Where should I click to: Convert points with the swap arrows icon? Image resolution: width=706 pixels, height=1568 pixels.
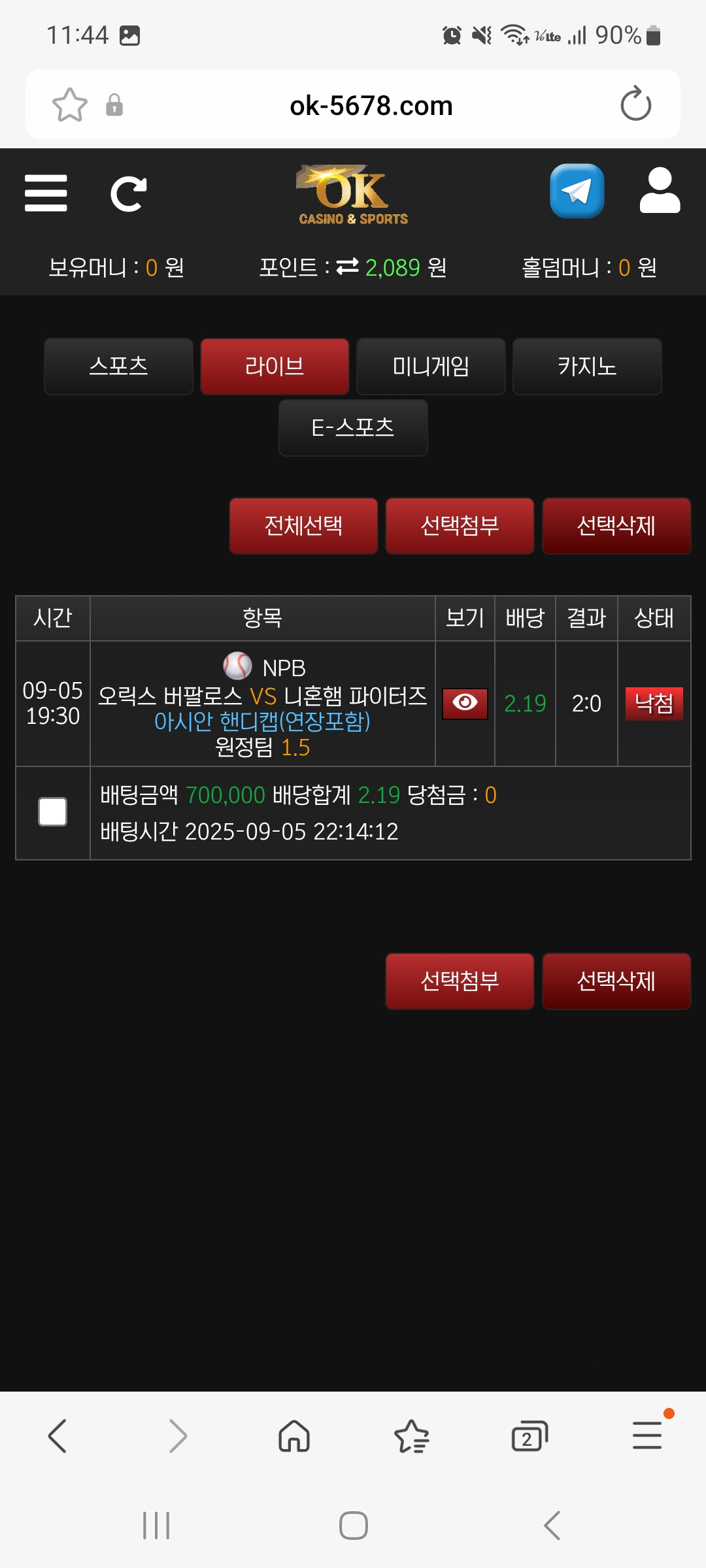pos(348,267)
